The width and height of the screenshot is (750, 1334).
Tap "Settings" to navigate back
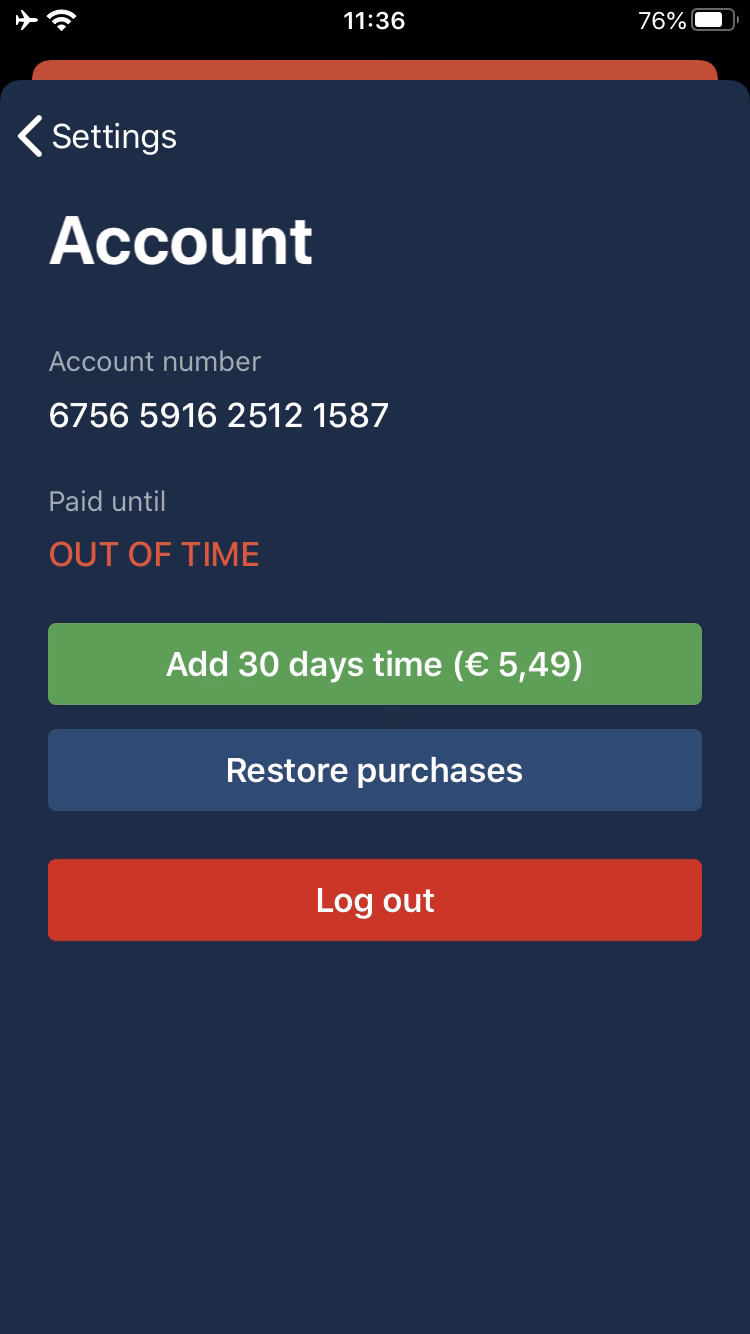pyautogui.click(x=115, y=137)
